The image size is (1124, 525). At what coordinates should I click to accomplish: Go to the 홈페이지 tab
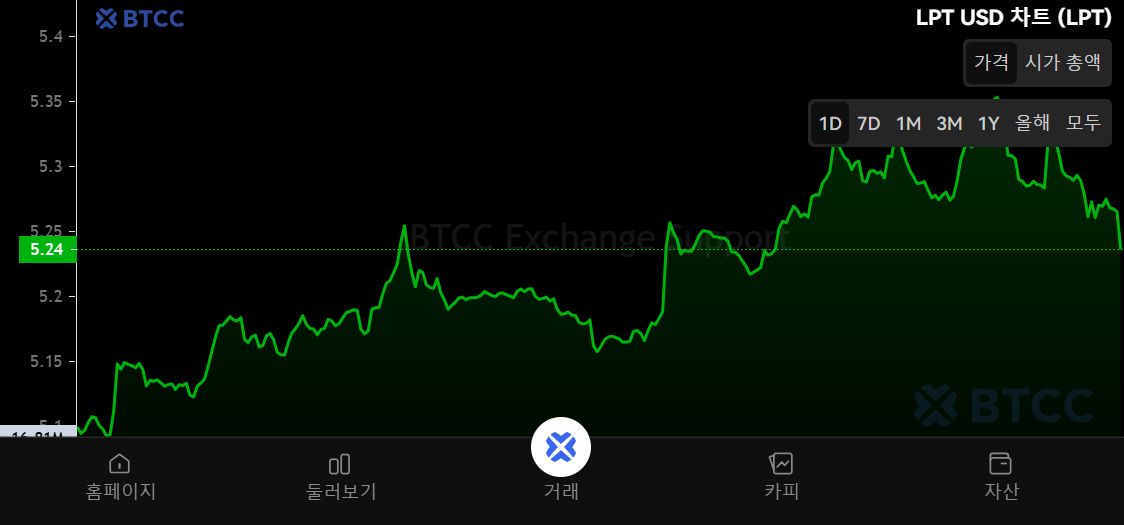point(120,475)
